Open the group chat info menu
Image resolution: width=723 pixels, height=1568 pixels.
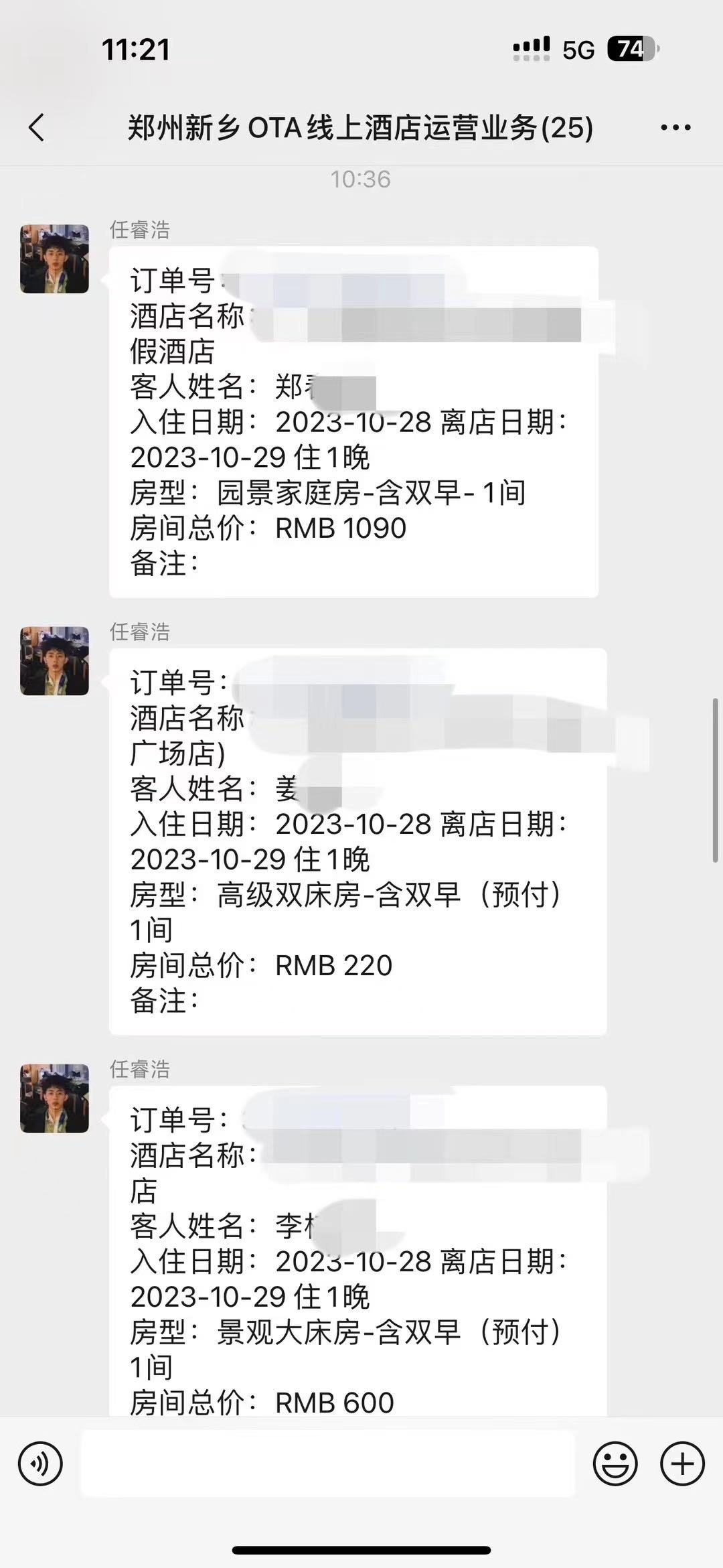[675, 127]
